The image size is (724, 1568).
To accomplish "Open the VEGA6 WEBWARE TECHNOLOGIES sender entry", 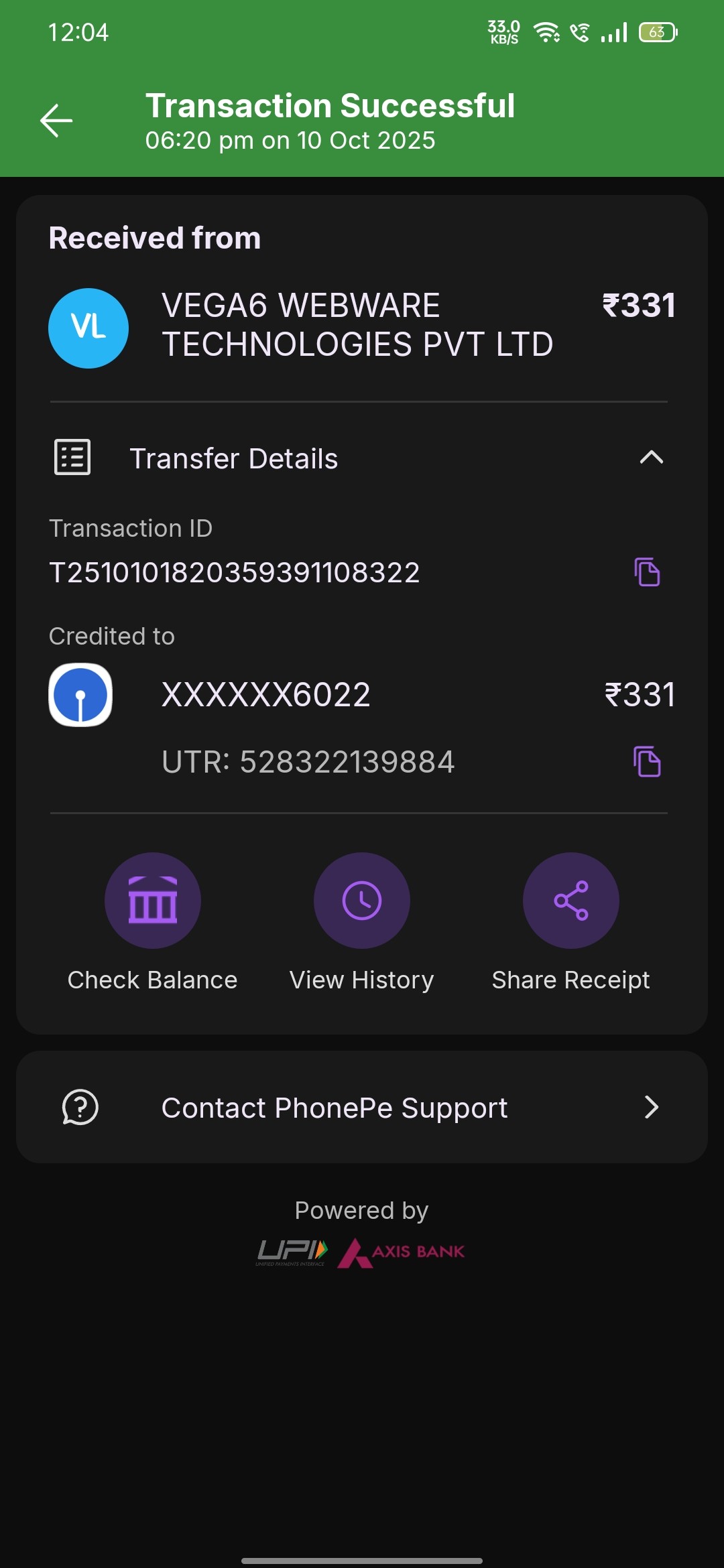I will (x=357, y=326).
